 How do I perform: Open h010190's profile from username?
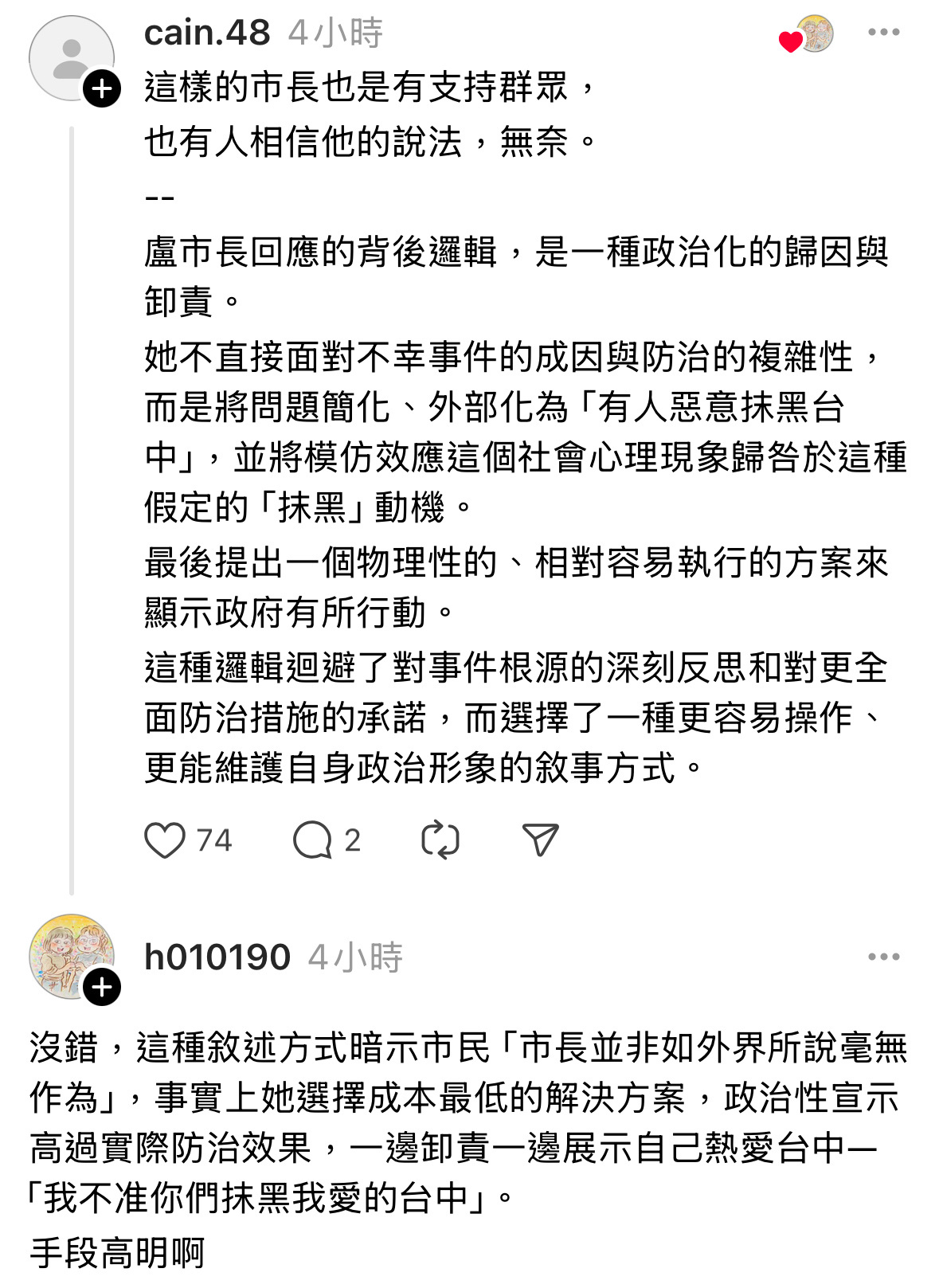(217, 957)
